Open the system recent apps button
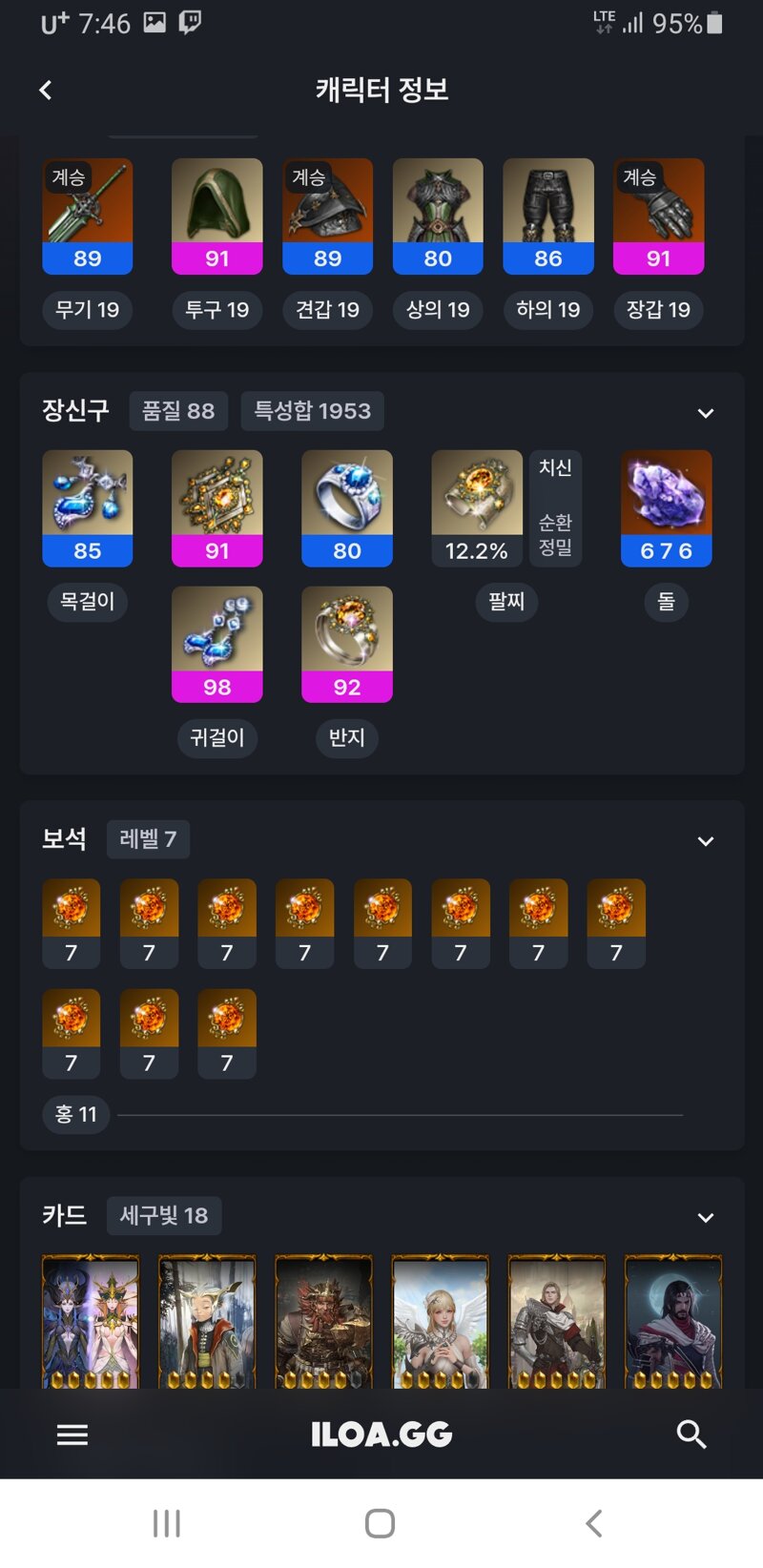The height and width of the screenshot is (1568, 763). pos(167,1523)
